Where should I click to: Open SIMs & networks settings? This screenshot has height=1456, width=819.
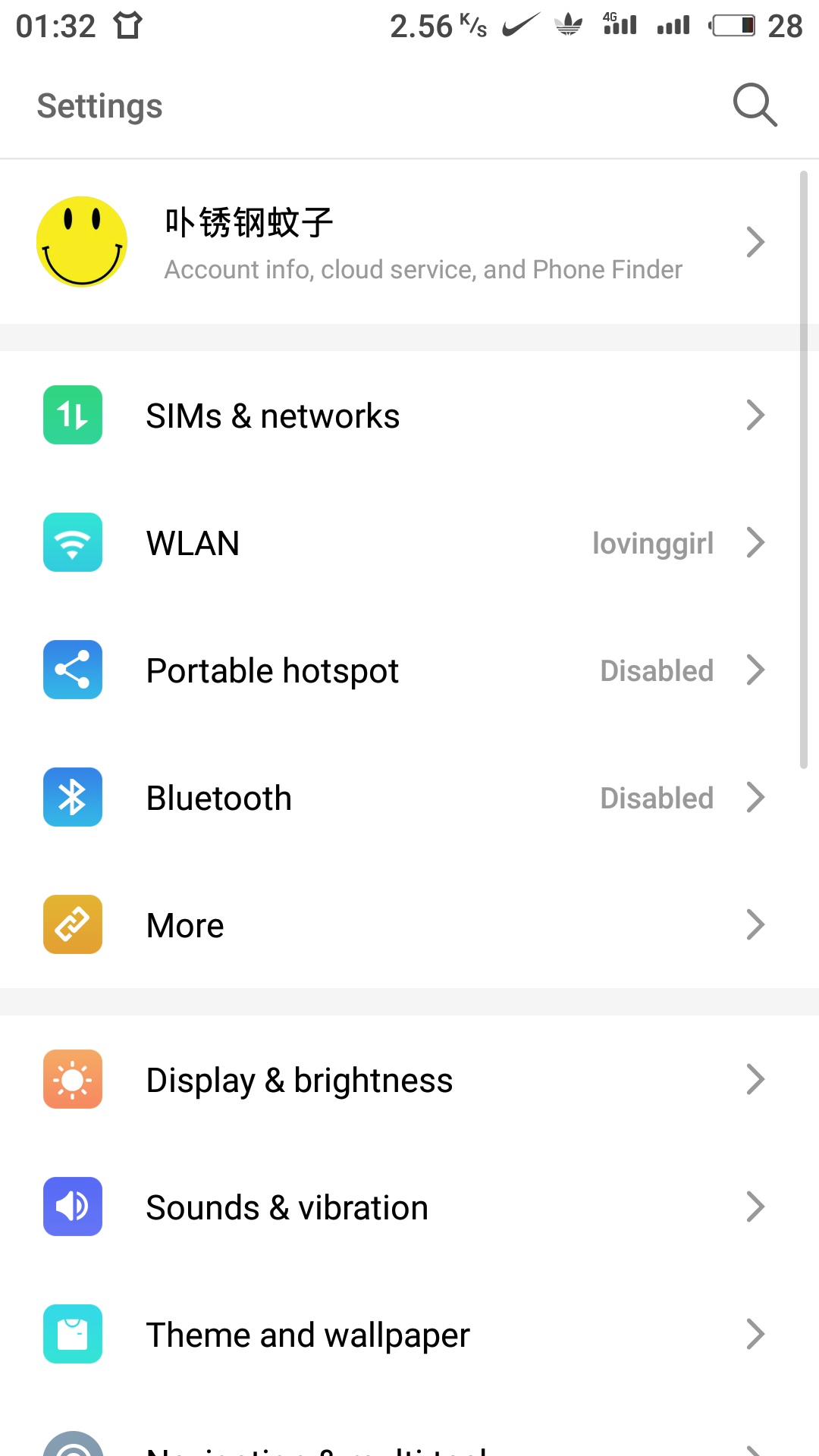[409, 415]
